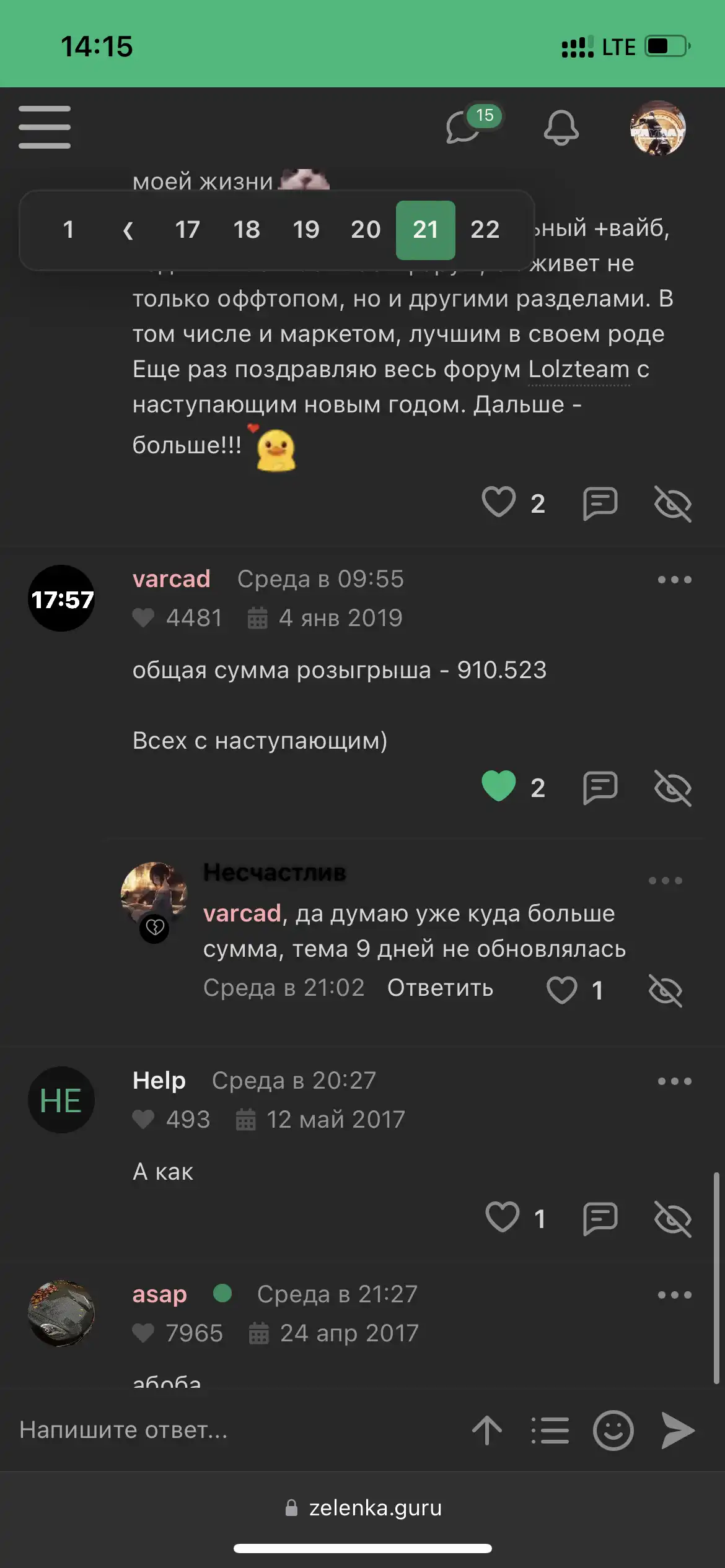The height and width of the screenshot is (1568, 725).
Task: Open the emoji smiley picker
Action: click(613, 1430)
